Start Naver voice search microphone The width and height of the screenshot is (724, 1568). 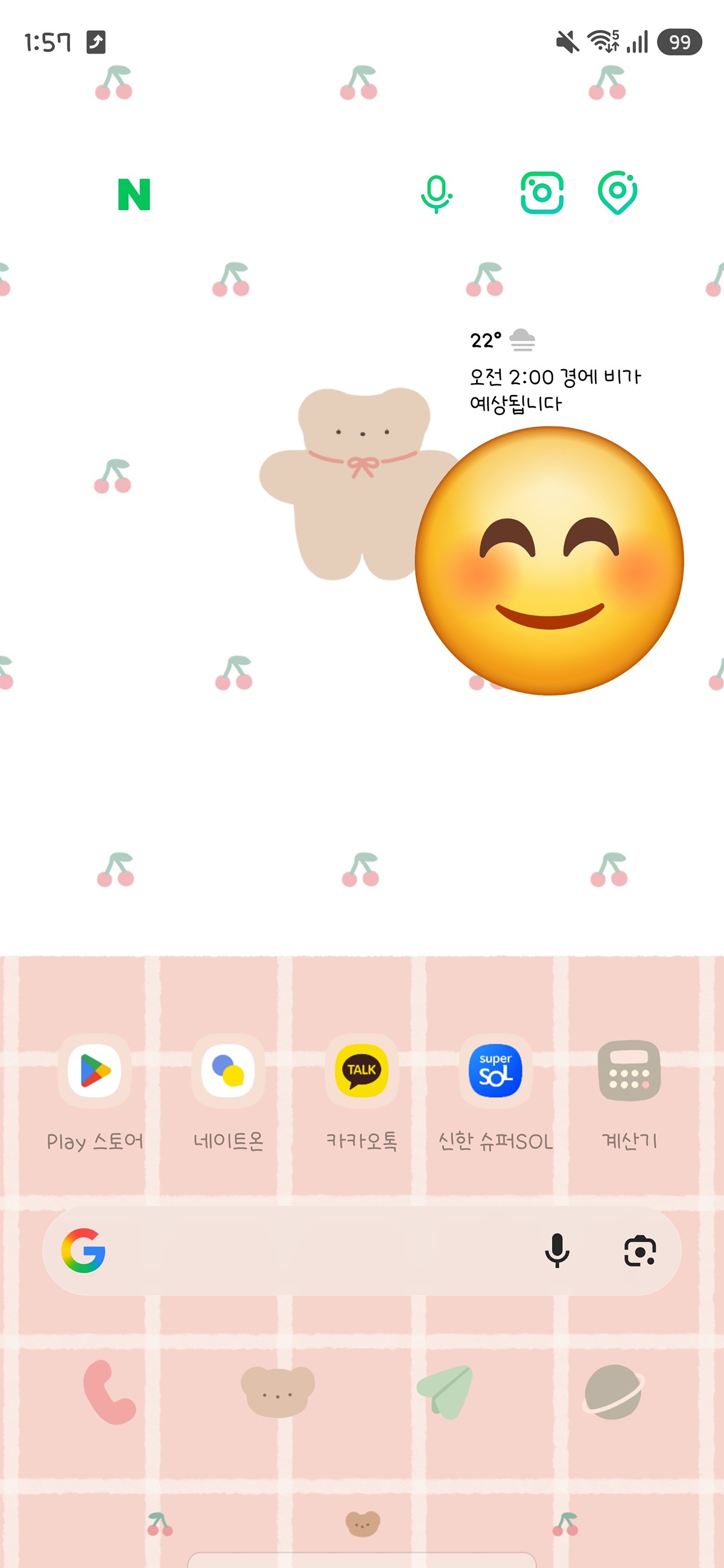[x=437, y=194]
